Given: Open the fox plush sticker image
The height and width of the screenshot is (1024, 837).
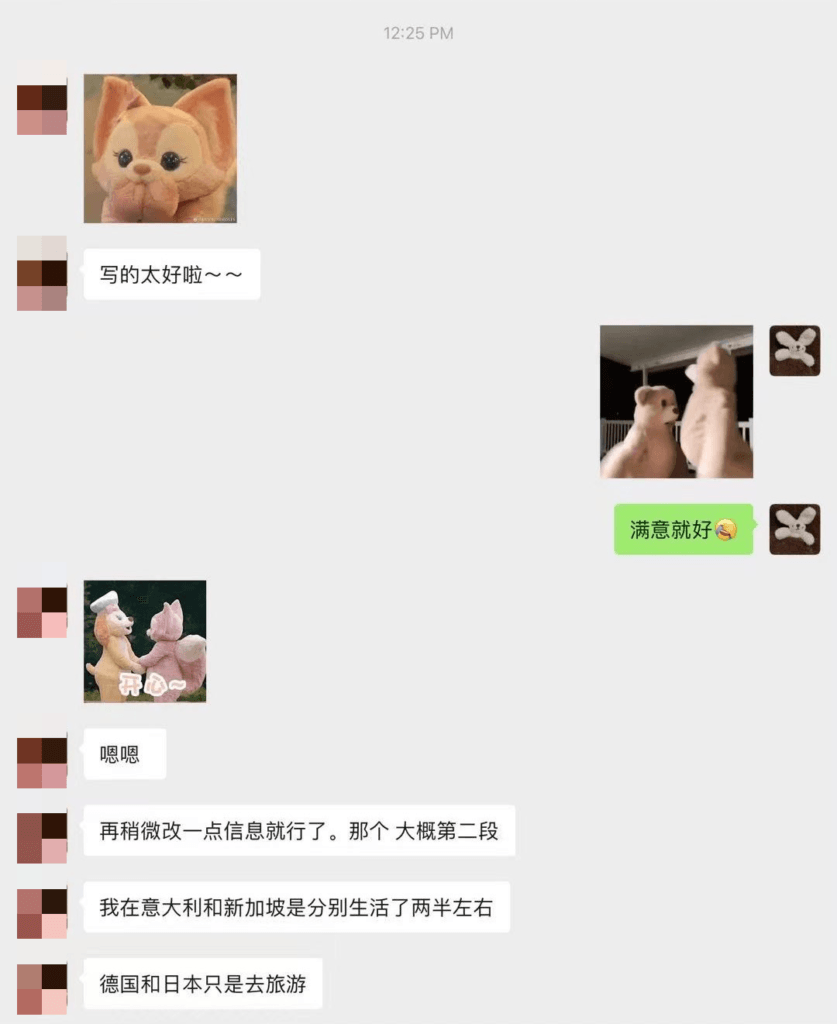Looking at the screenshot, I should coord(160,148).
